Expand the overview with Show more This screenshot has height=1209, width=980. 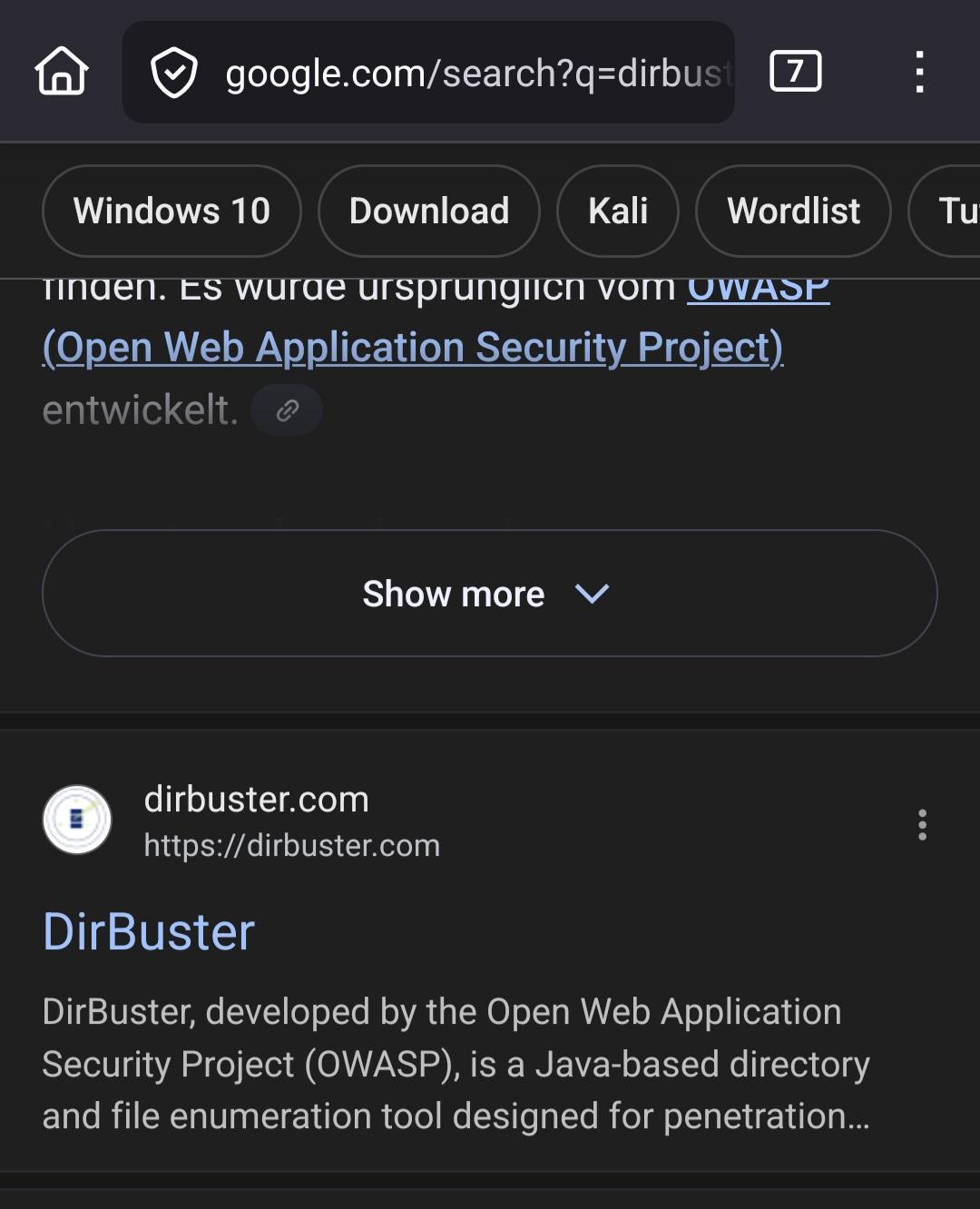point(489,594)
